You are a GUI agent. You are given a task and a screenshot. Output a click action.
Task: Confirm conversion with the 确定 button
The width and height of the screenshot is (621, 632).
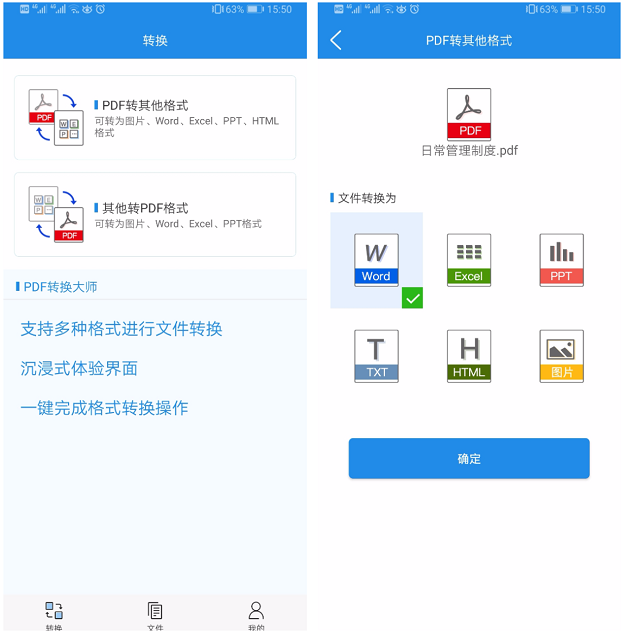tap(468, 458)
